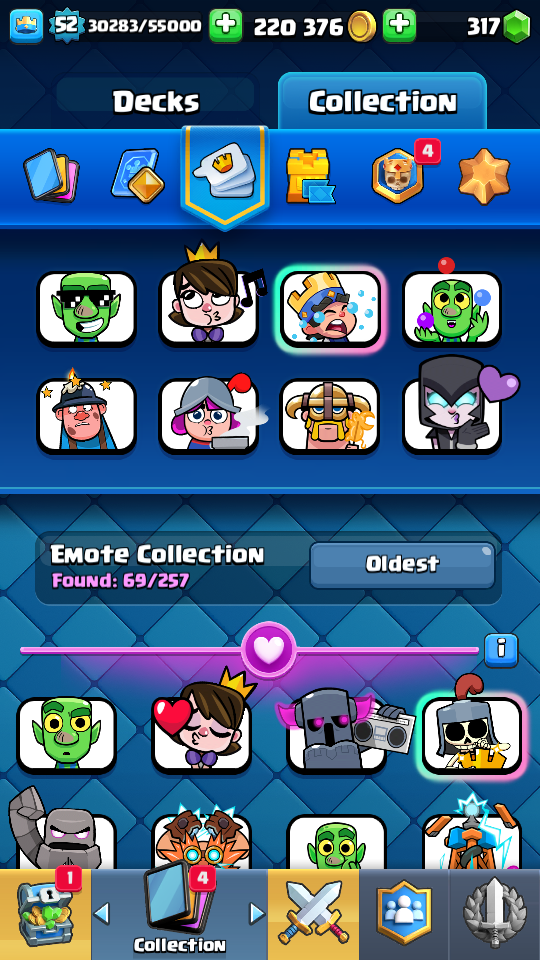Open the shop chest tab
This screenshot has width=540, height=960.
(45, 914)
